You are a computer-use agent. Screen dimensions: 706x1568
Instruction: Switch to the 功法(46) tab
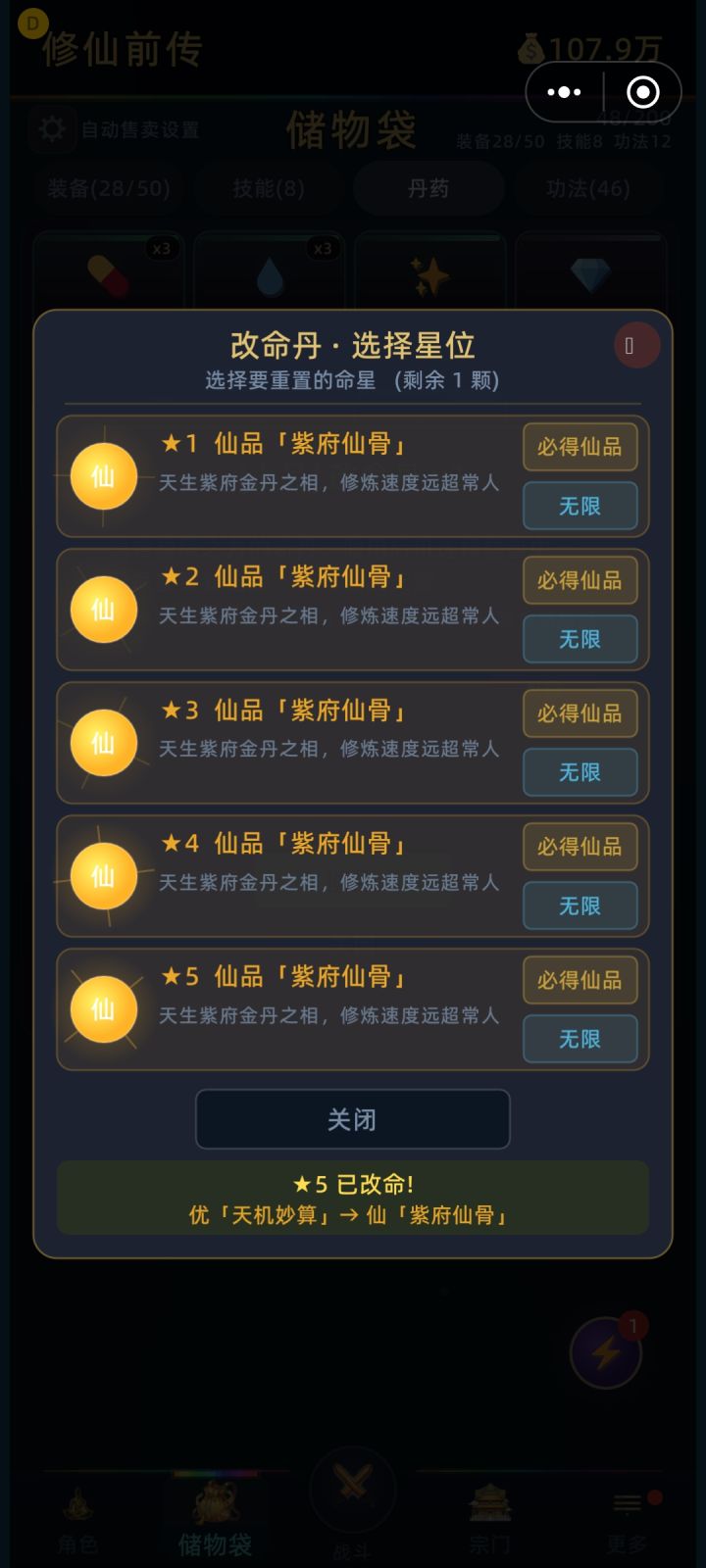point(590,188)
